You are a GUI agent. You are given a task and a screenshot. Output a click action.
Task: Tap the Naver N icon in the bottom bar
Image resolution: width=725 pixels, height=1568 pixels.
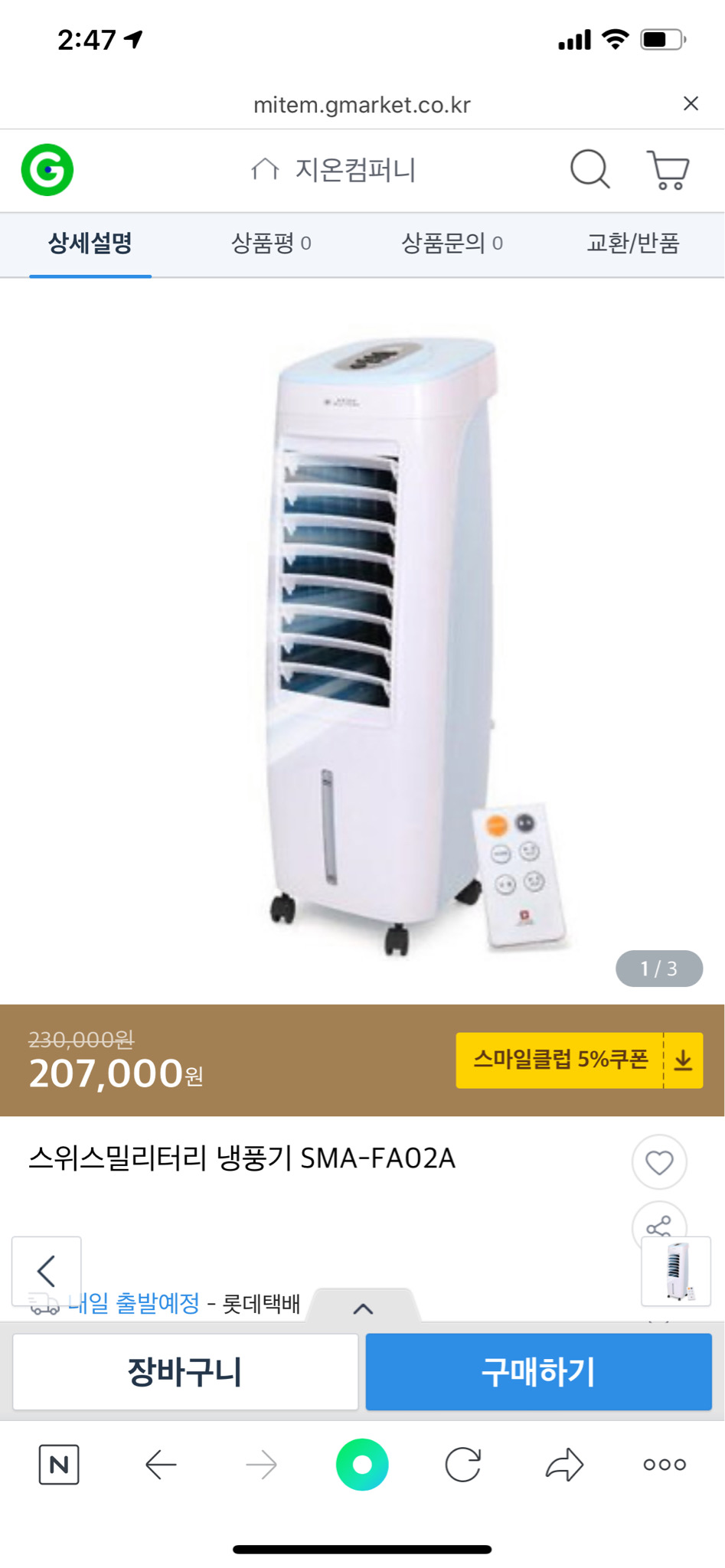(x=60, y=1465)
